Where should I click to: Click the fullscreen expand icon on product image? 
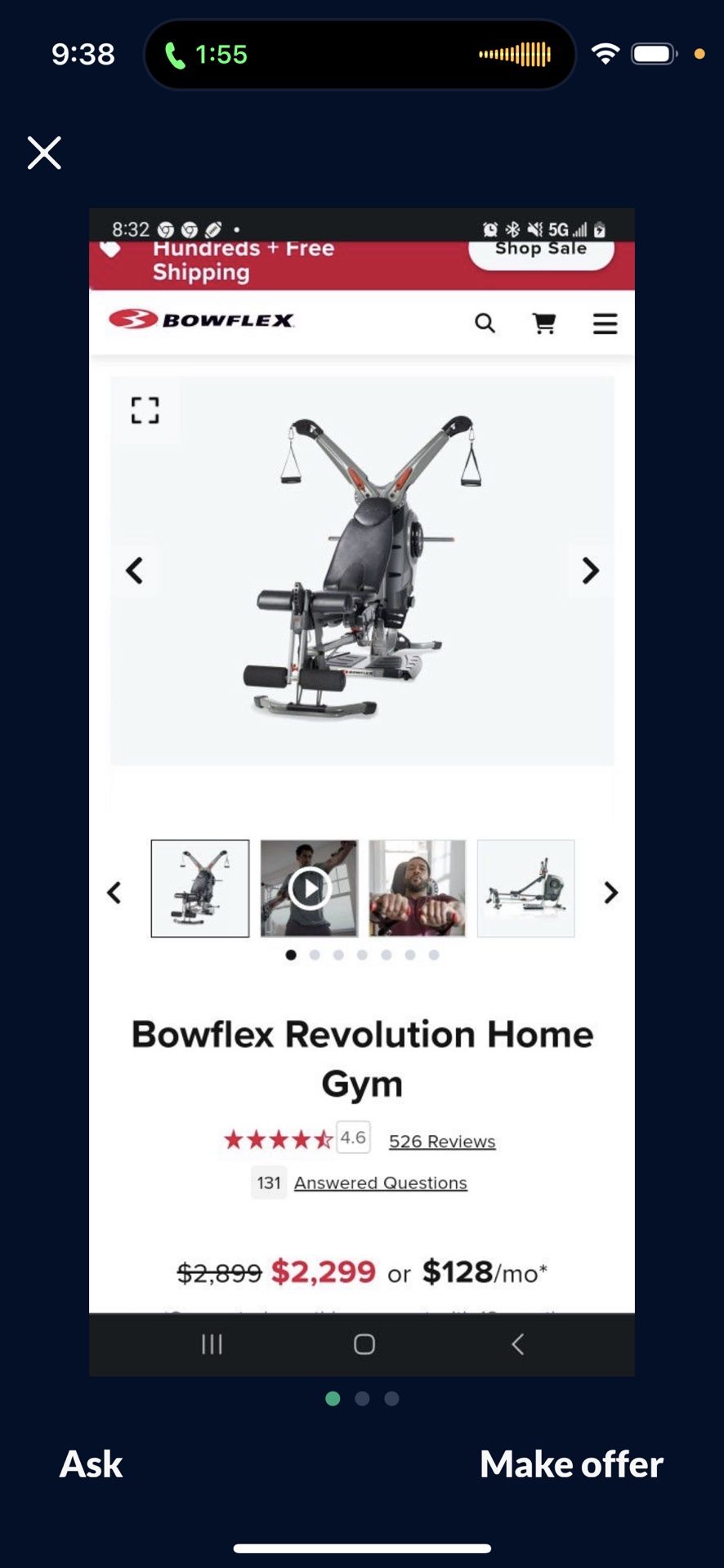(145, 411)
